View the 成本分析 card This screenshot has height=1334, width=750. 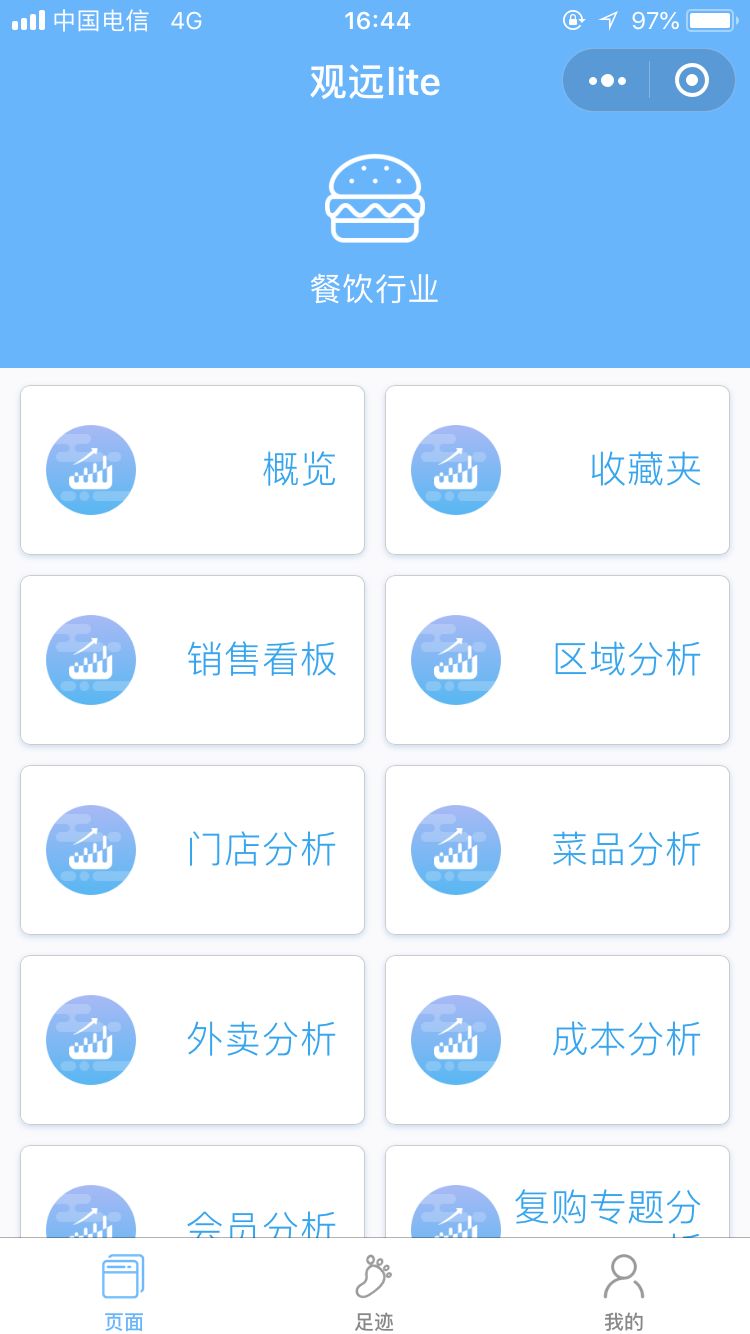pyautogui.click(x=557, y=1040)
